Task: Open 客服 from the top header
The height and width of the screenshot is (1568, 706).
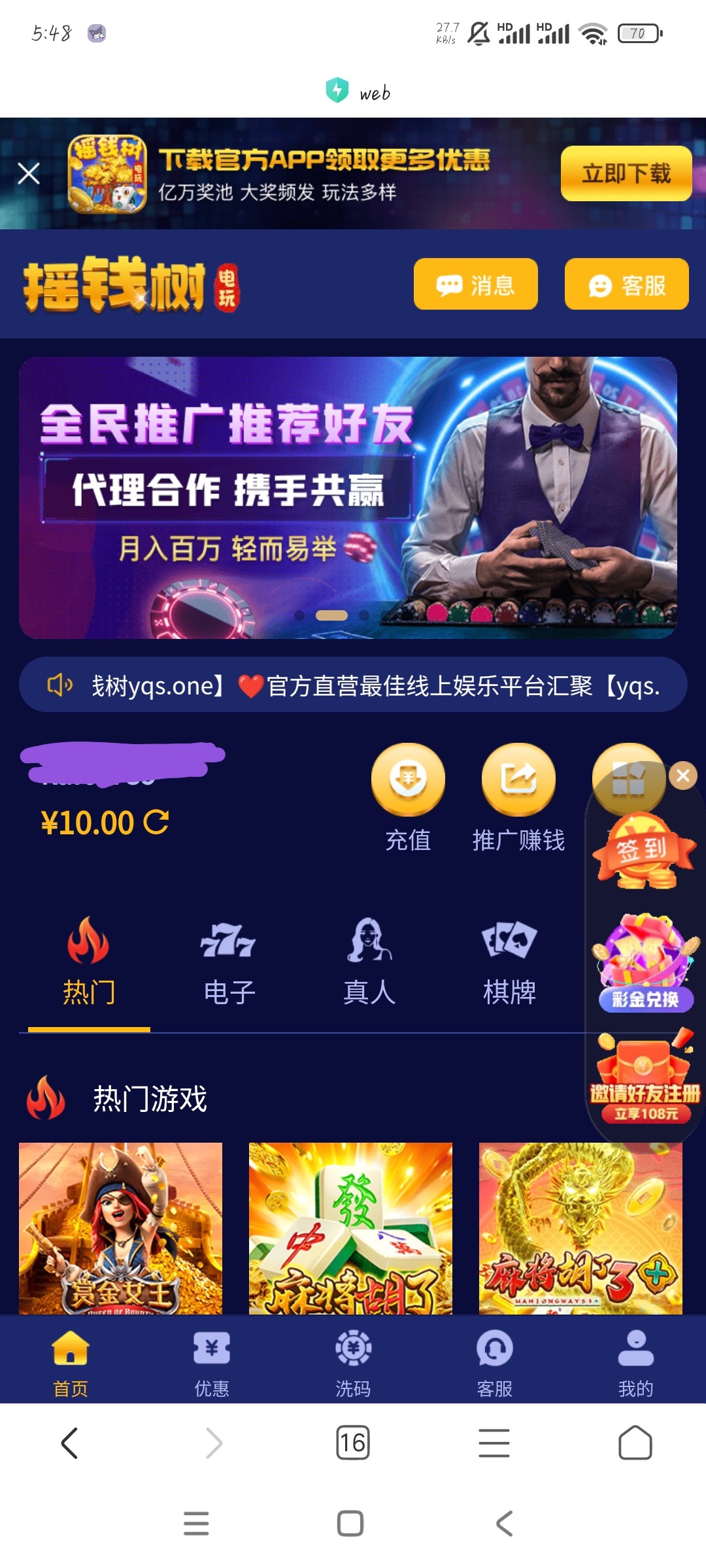Action: tap(626, 285)
